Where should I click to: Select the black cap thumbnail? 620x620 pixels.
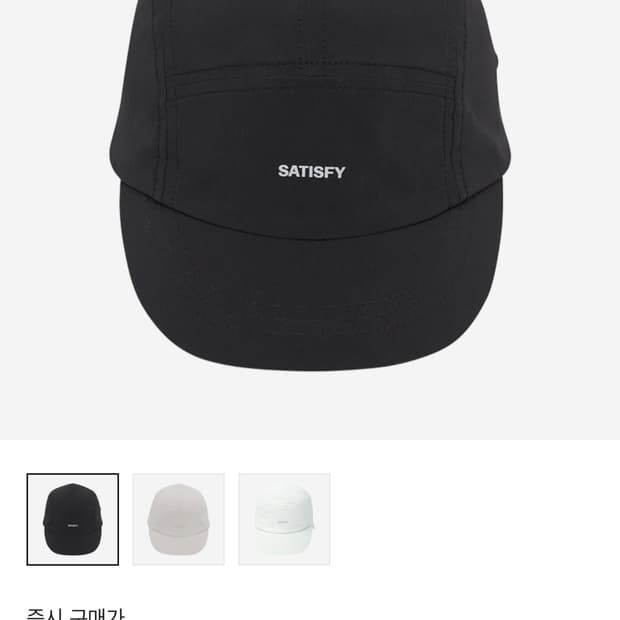pos(72,519)
